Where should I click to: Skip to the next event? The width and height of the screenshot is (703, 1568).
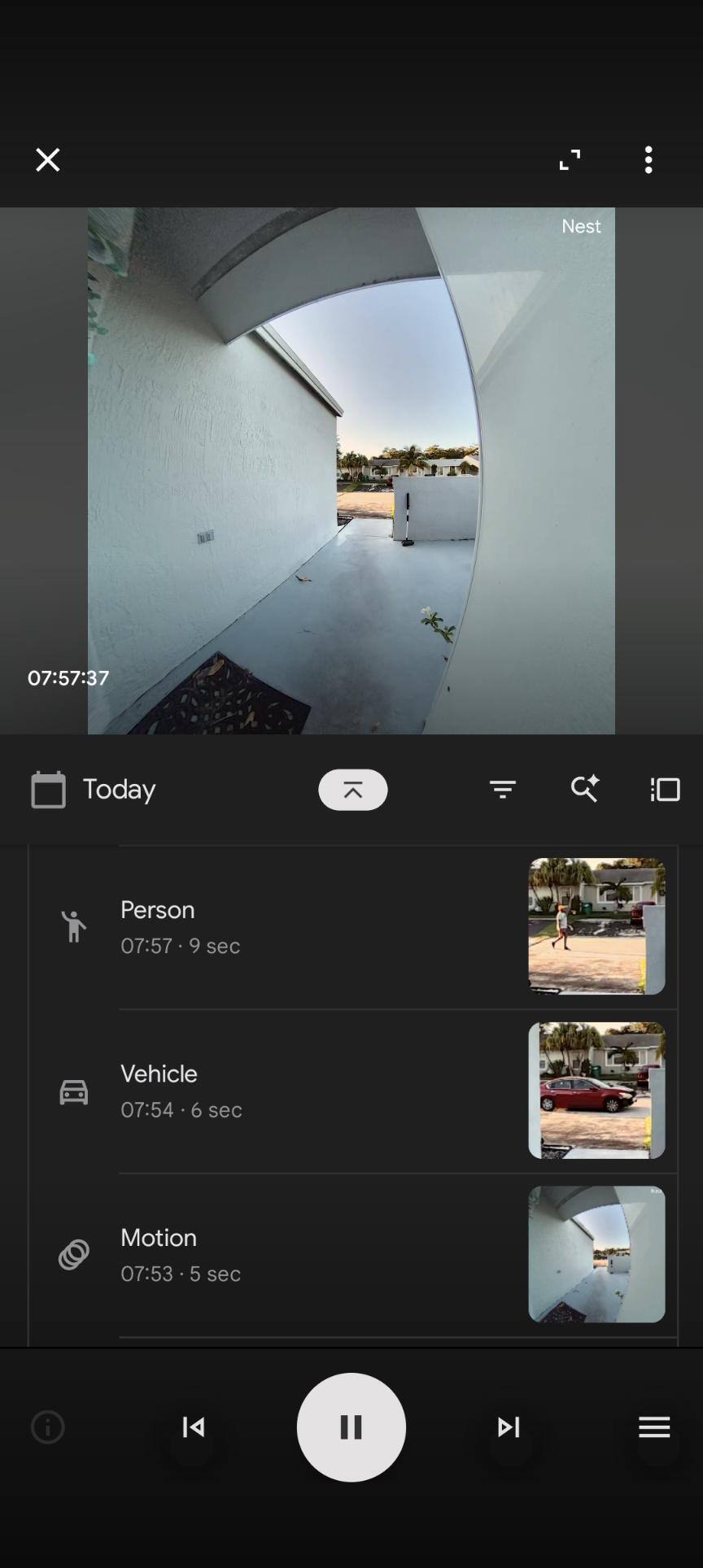[x=509, y=1427]
